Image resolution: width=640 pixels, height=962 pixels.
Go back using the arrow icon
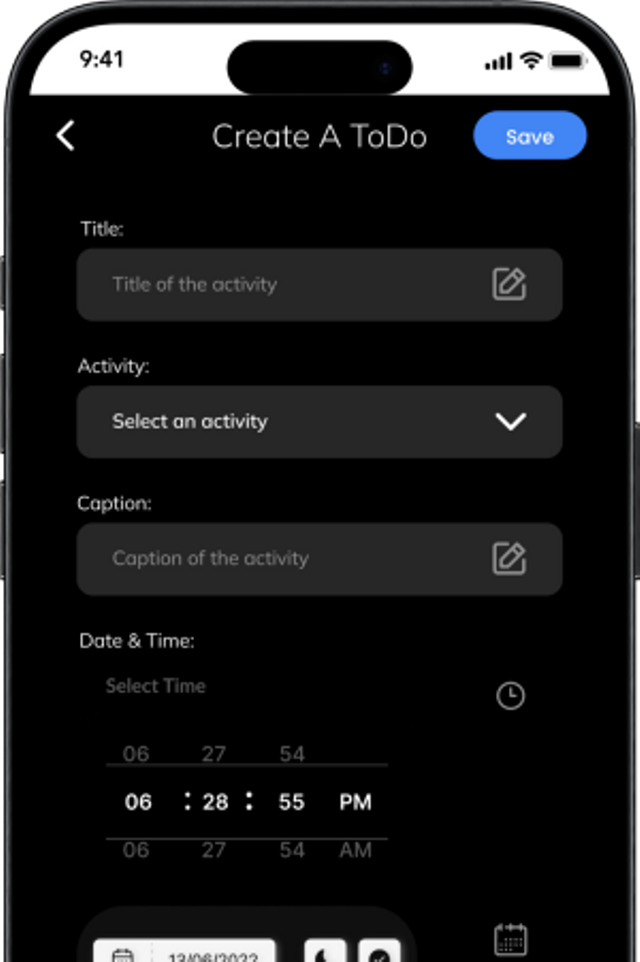tap(66, 135)
